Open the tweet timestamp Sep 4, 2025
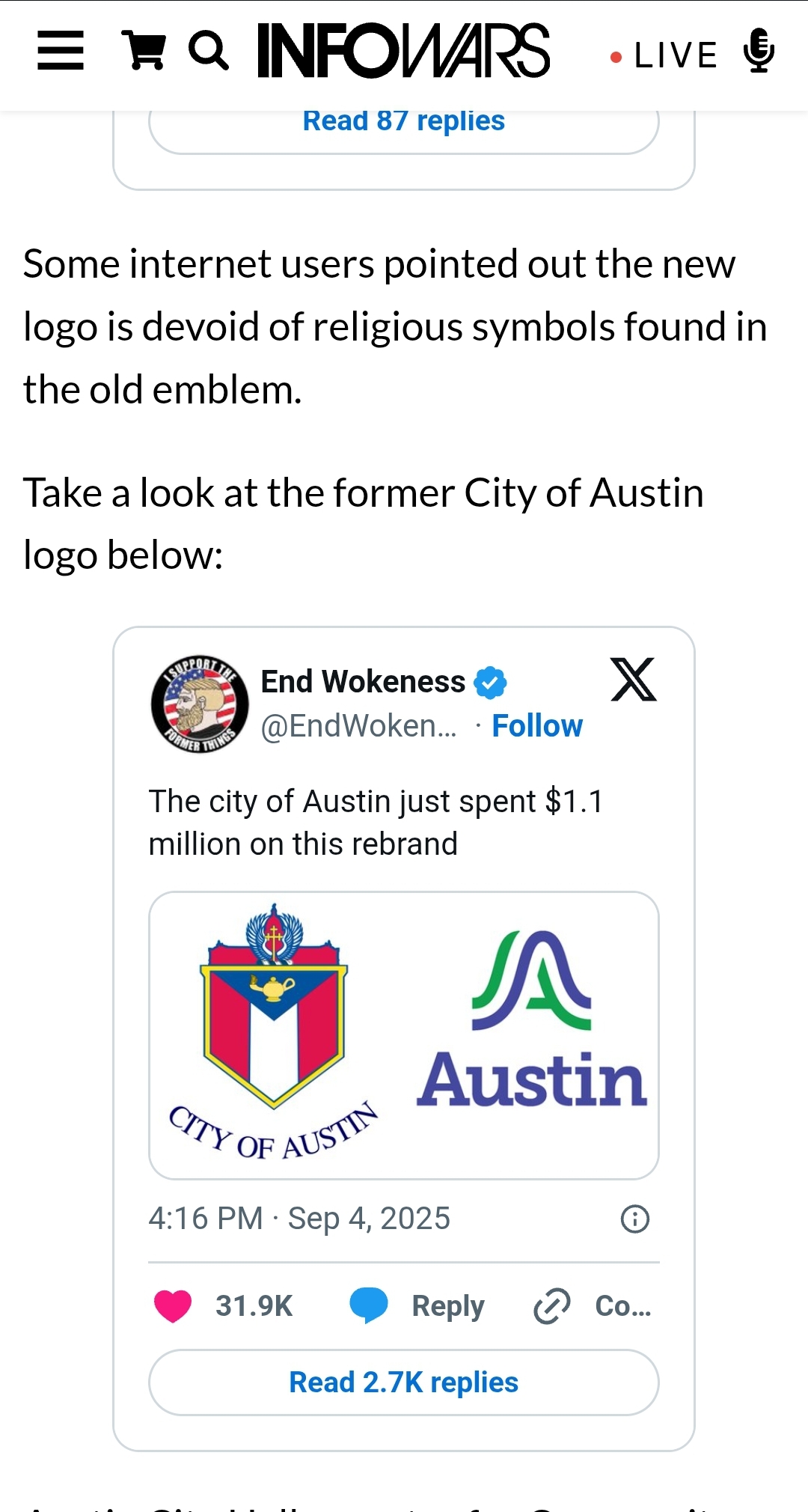 [299, 1219]
